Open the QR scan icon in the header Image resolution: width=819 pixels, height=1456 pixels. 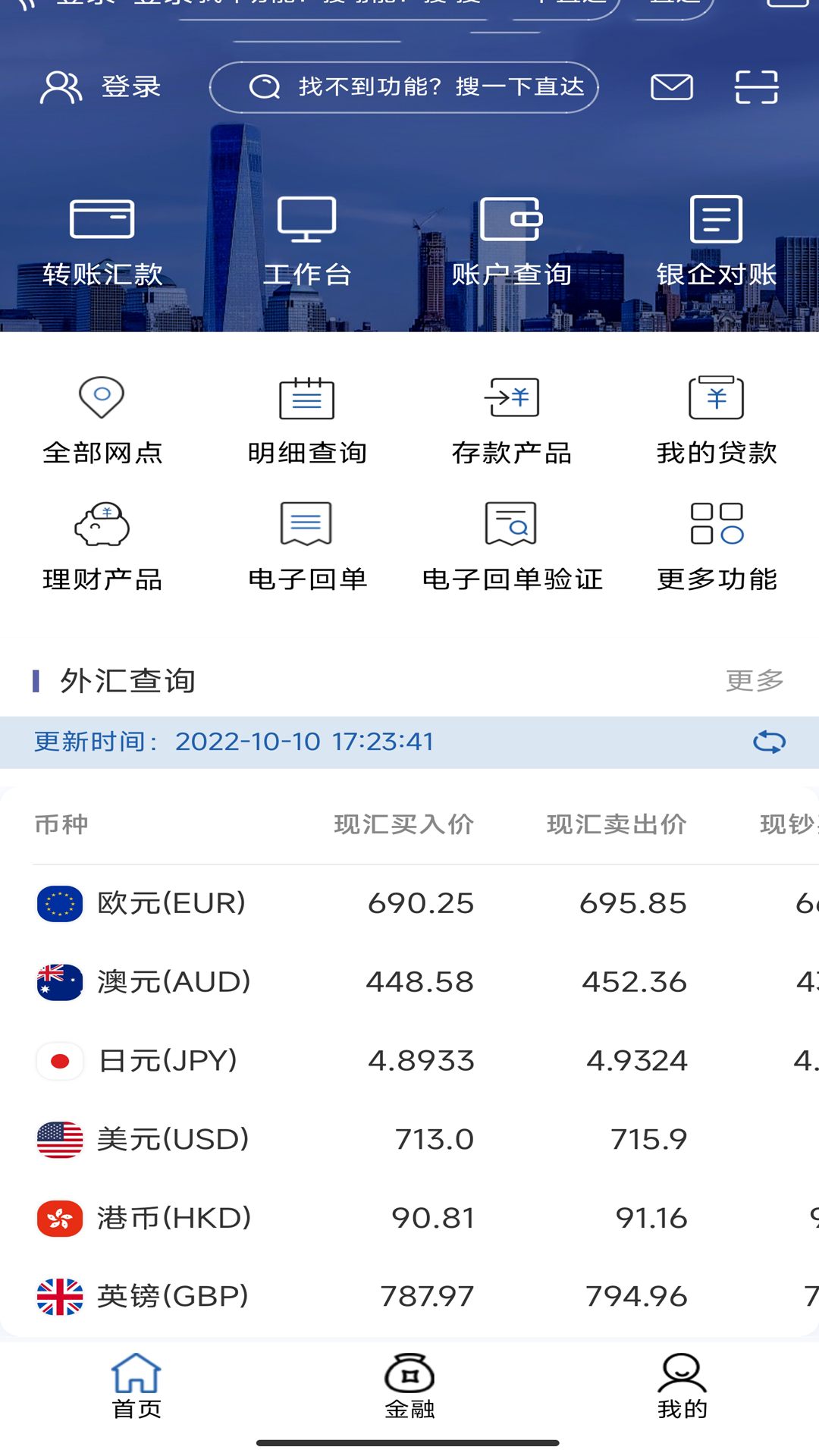(755, 86)
